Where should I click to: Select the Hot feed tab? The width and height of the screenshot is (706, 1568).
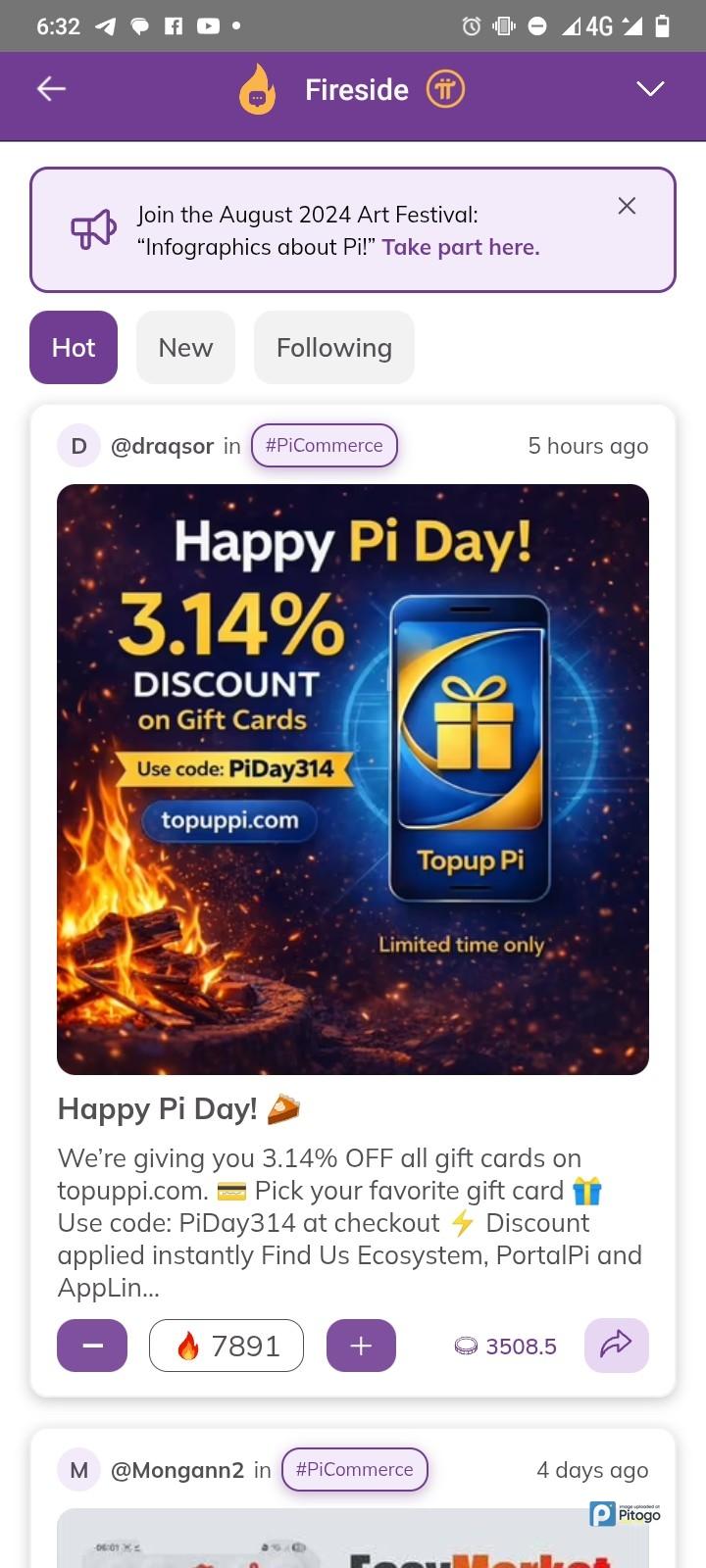point(74,348)
